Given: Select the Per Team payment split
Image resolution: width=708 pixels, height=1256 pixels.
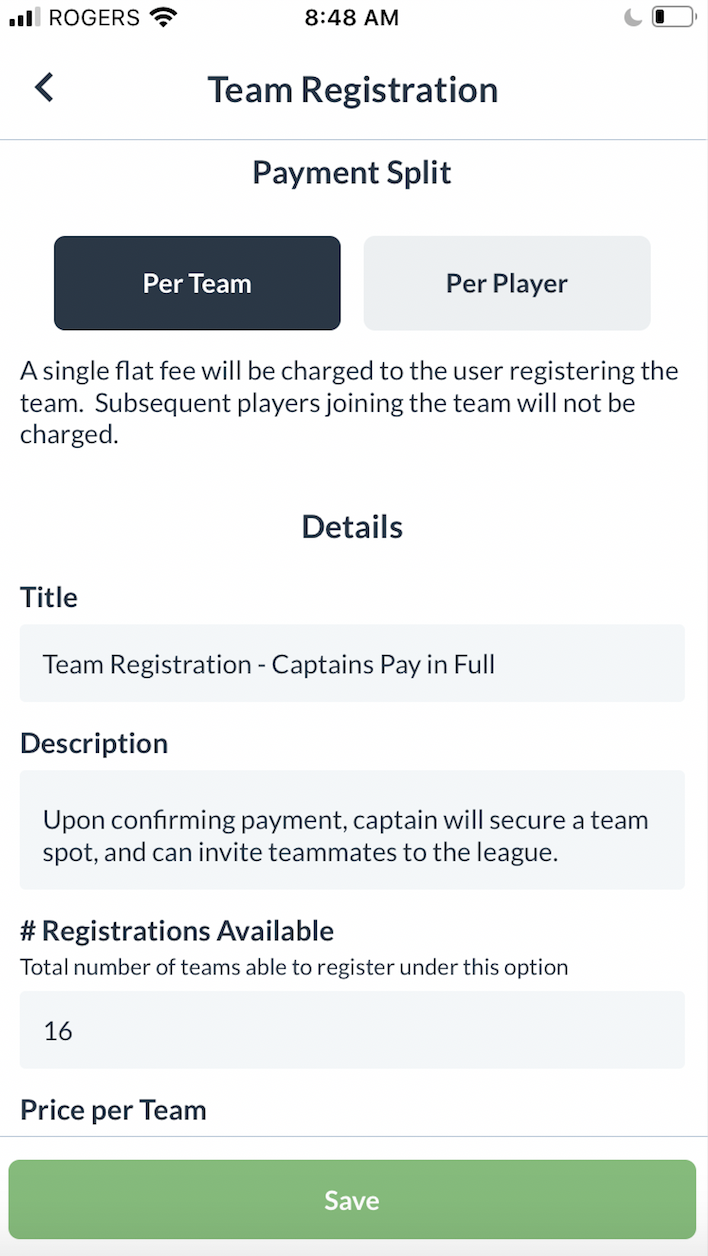Looking at the screenshot, I should point(197,283).
